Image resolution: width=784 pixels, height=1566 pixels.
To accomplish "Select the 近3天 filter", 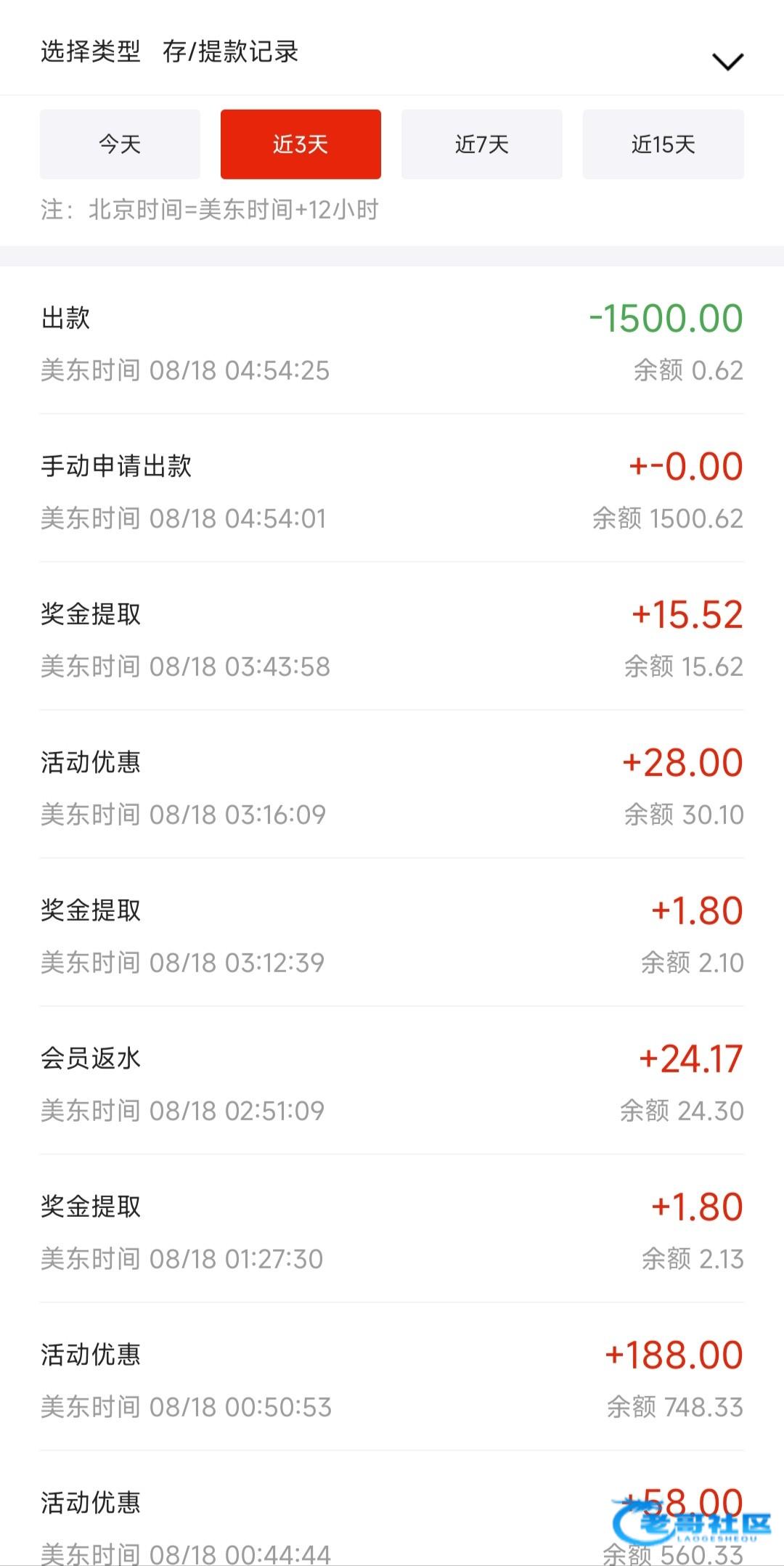I will pyautogui.click(x=301, y=144).
